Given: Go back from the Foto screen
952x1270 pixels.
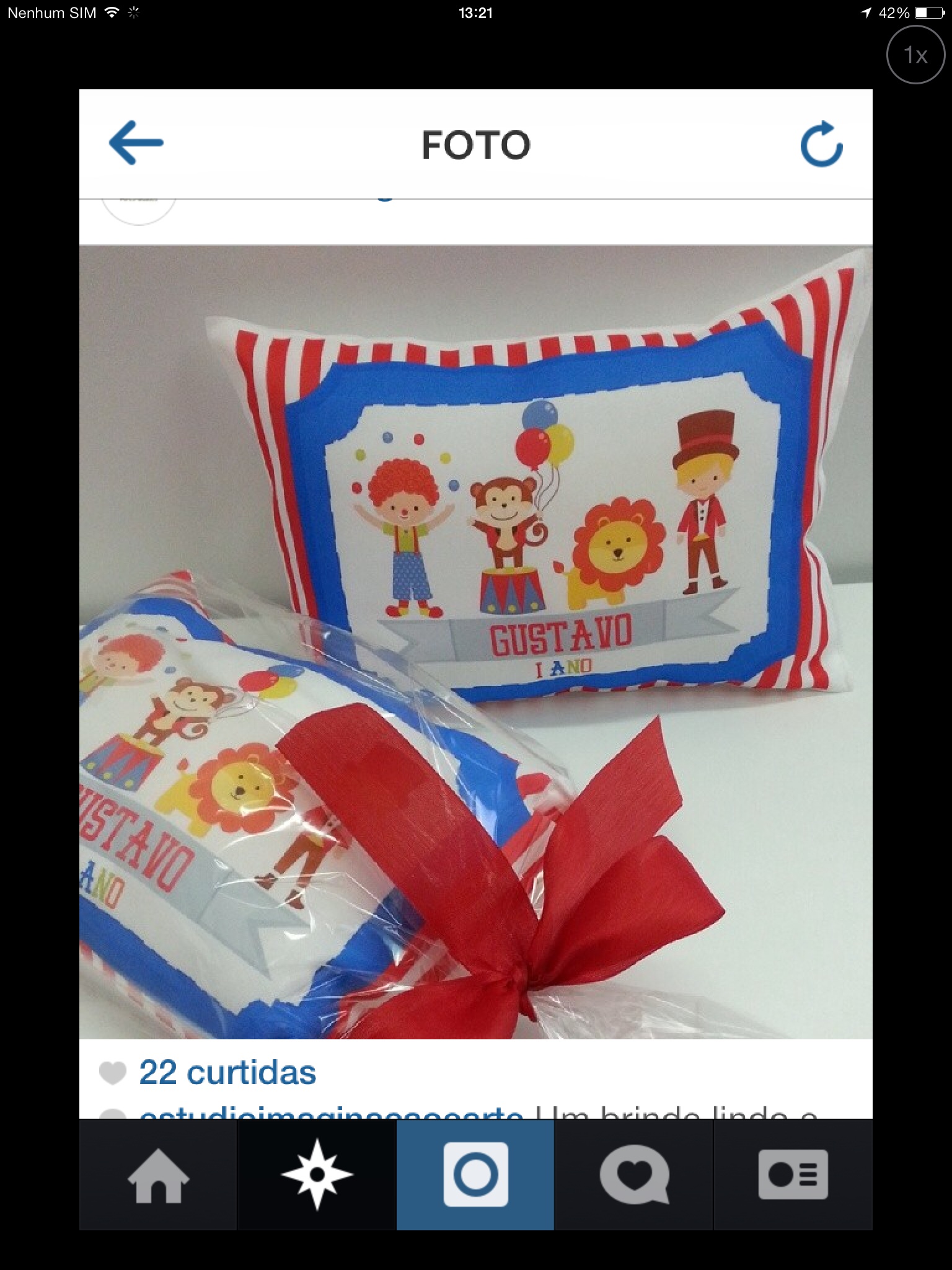Looking at the screenshot, I should click(x=136, y=143).
